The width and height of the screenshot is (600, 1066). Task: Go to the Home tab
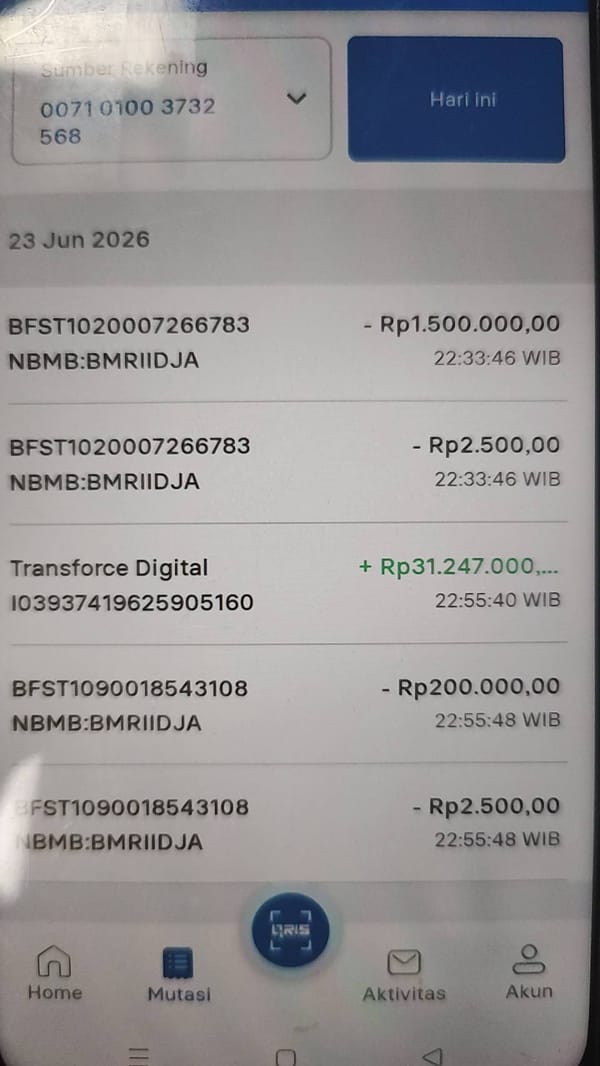coord(54,974)
